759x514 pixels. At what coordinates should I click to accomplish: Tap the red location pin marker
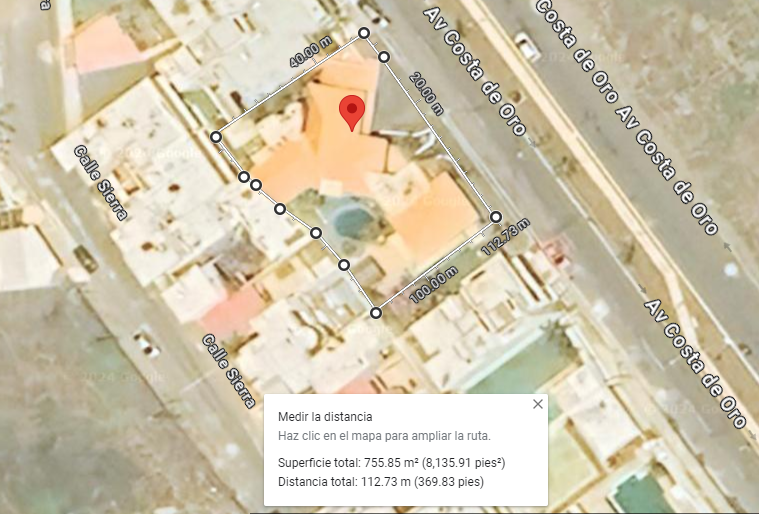click(352, 113)
